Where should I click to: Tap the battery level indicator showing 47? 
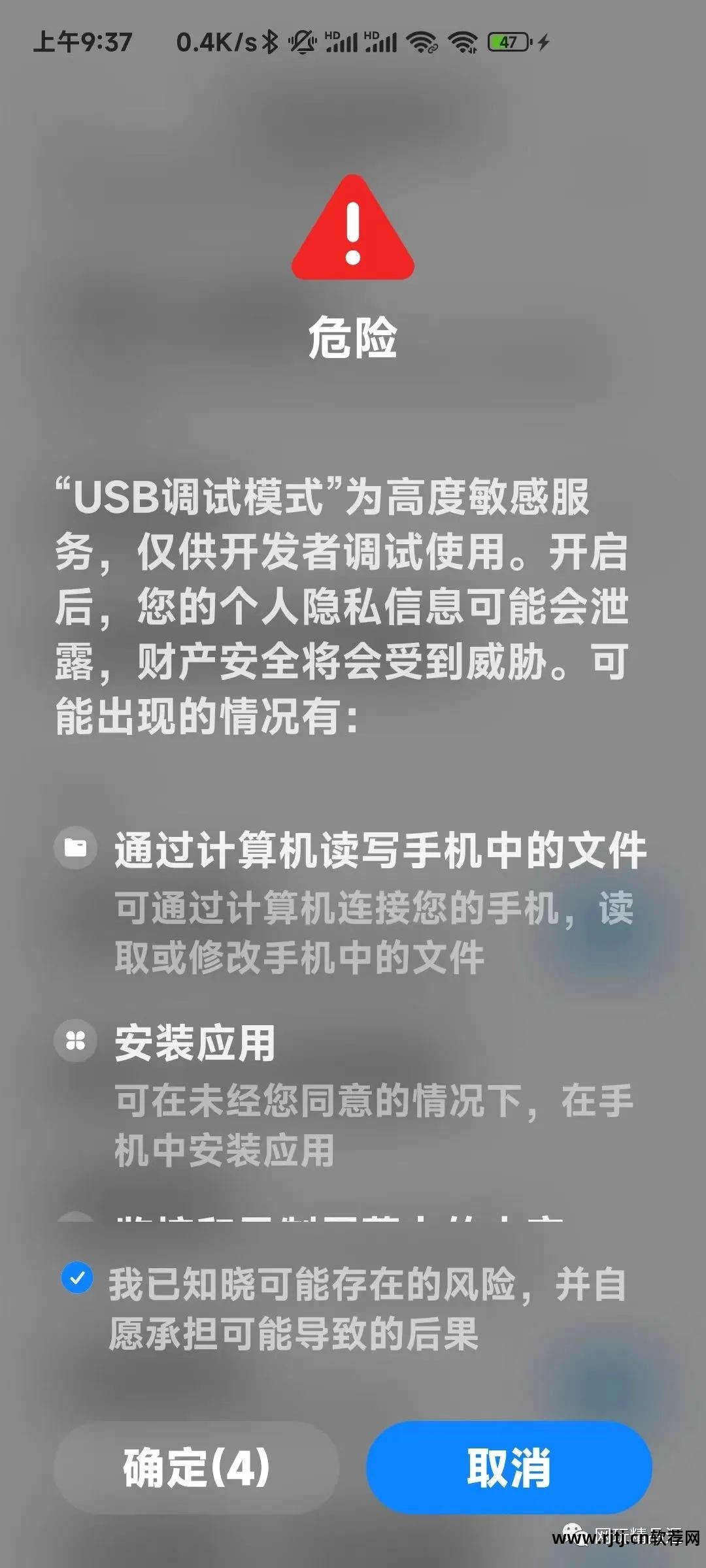click(509, 41)
